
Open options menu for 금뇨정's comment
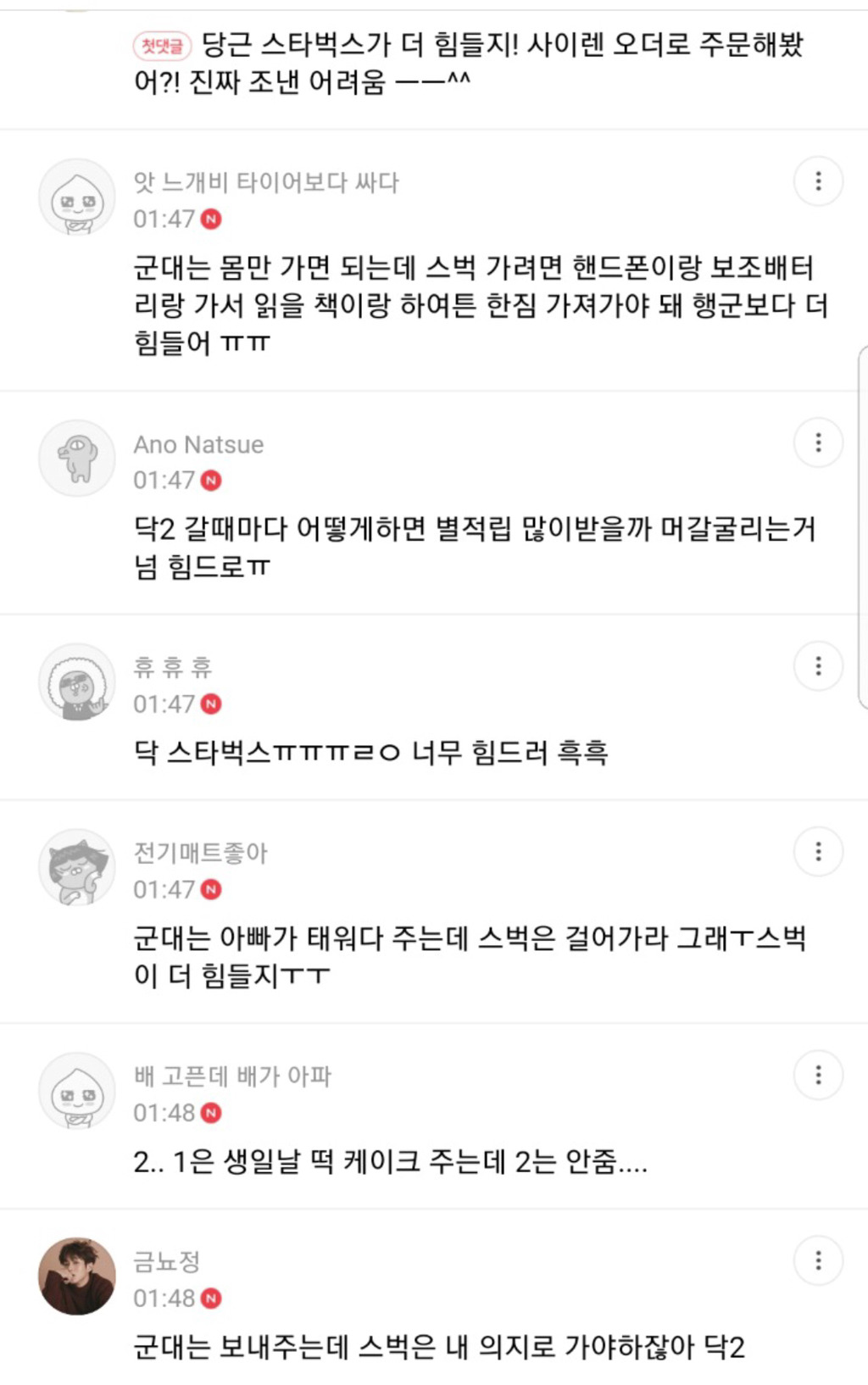[818, 1261]
